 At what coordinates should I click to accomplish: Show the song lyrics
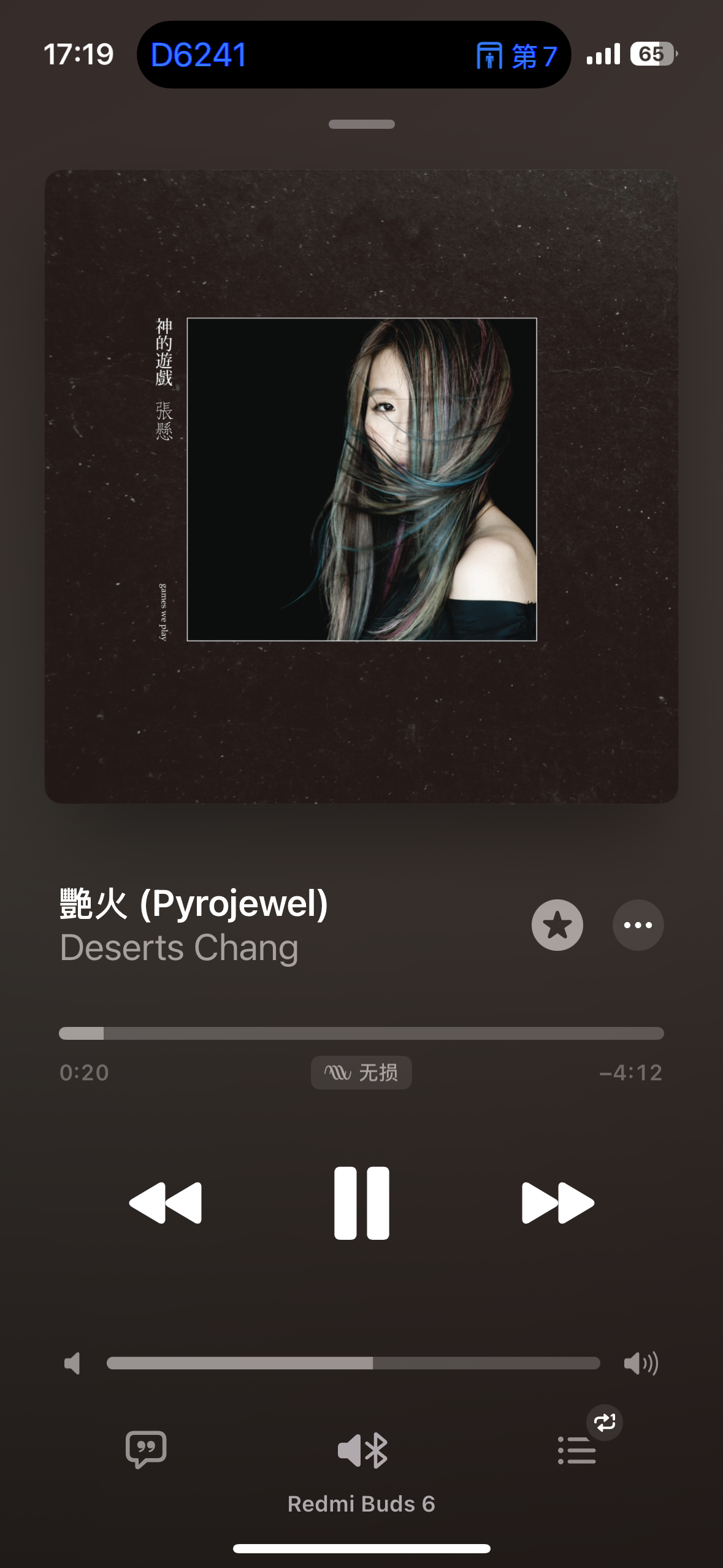pos(146,1450)
